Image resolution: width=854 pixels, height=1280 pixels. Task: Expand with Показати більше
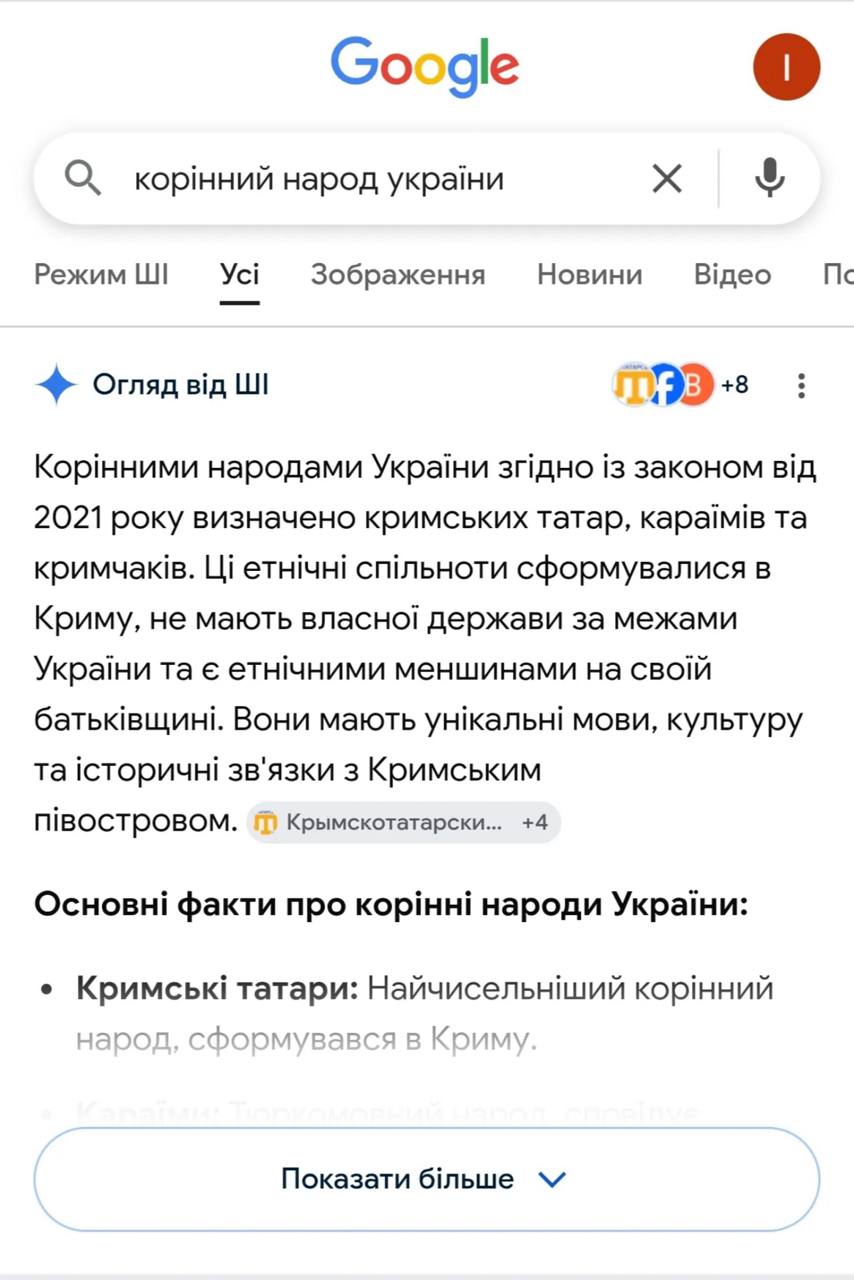point(427,1179)
